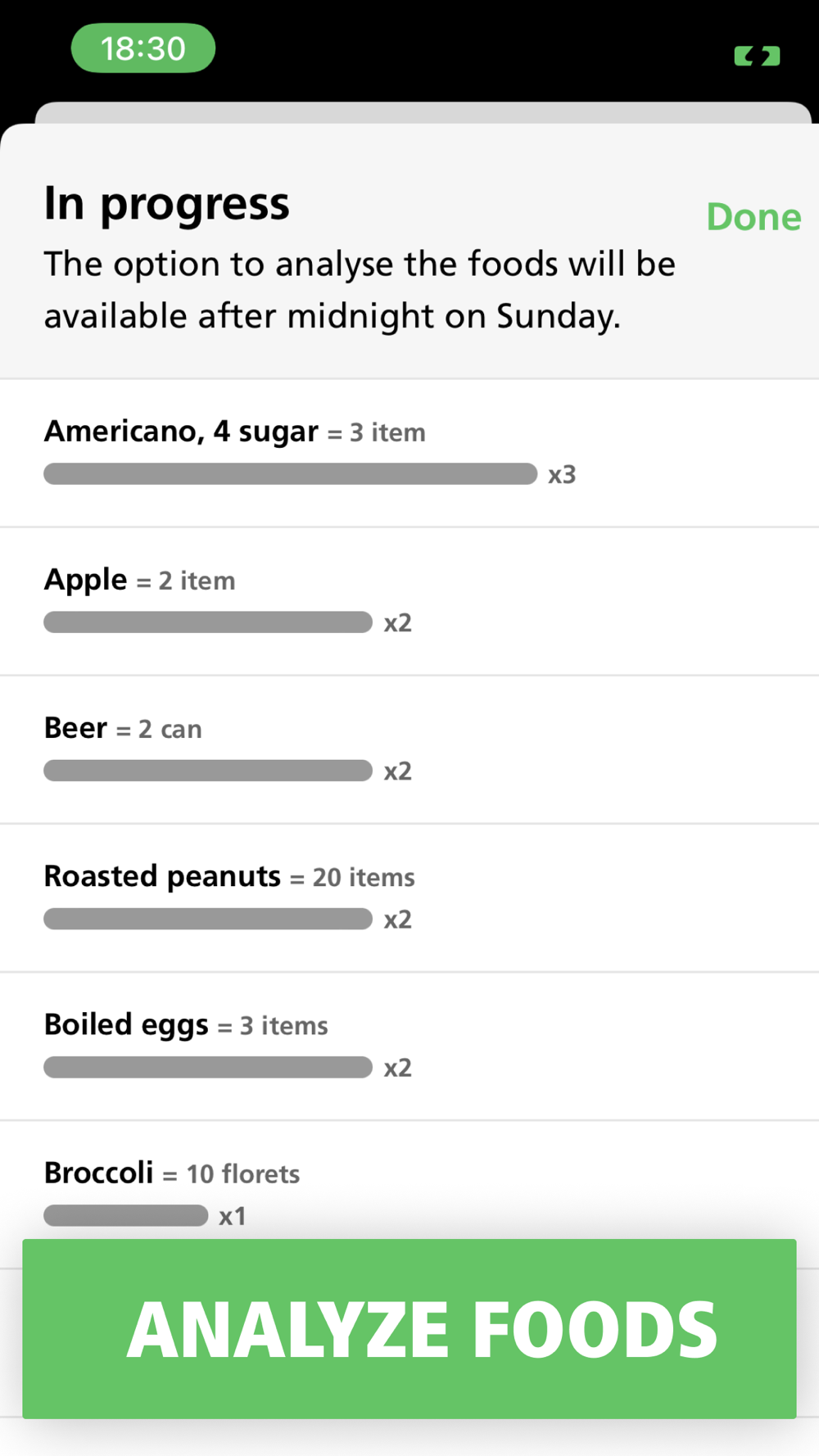Open the Beer entry
819x1456 pixels.
(x=409, y=750)
